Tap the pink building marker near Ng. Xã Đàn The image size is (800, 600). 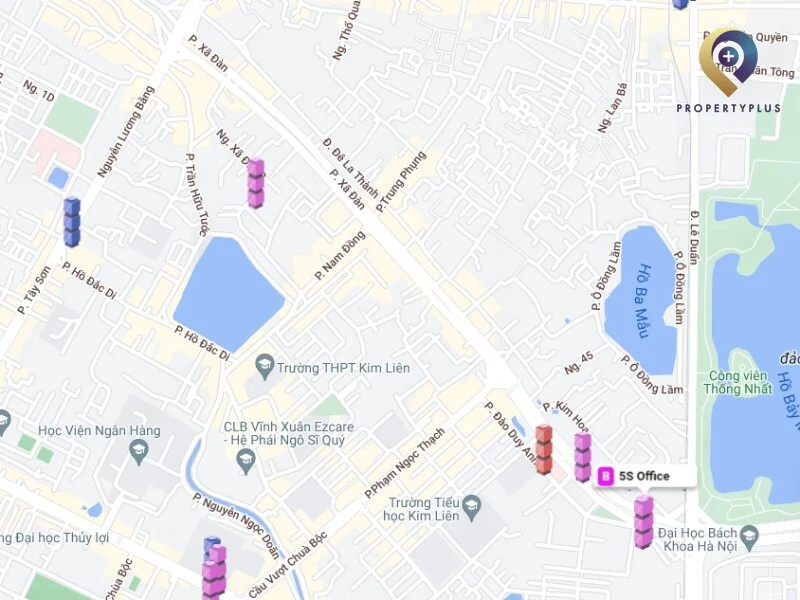(x=256, y=183)
